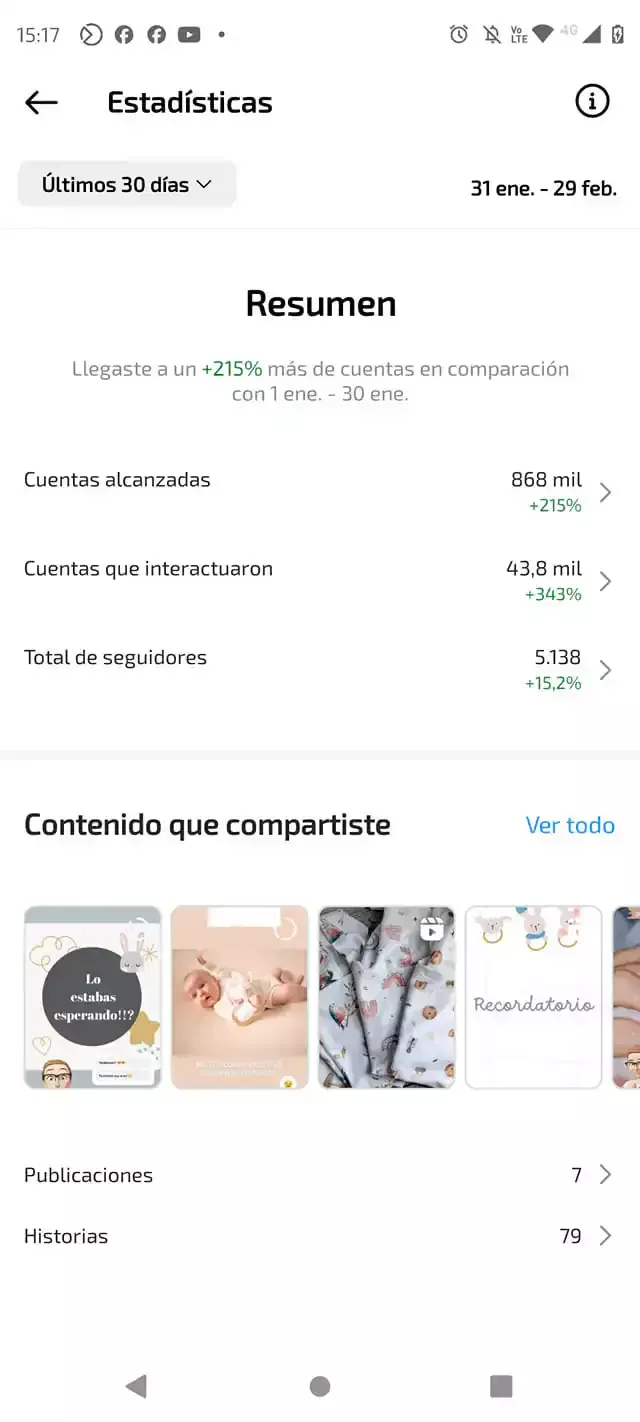Tap the system home button
640x1422 pixels.
click(x=320, y=1386)
